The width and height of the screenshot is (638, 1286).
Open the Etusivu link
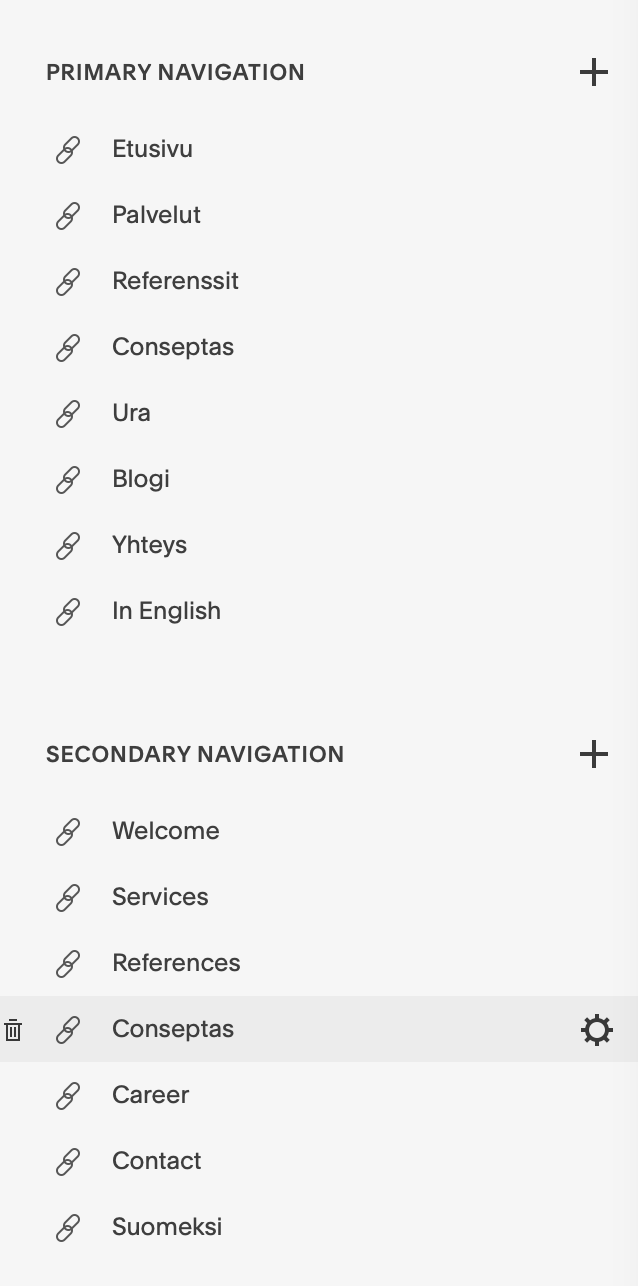click(x=319, y=149)
